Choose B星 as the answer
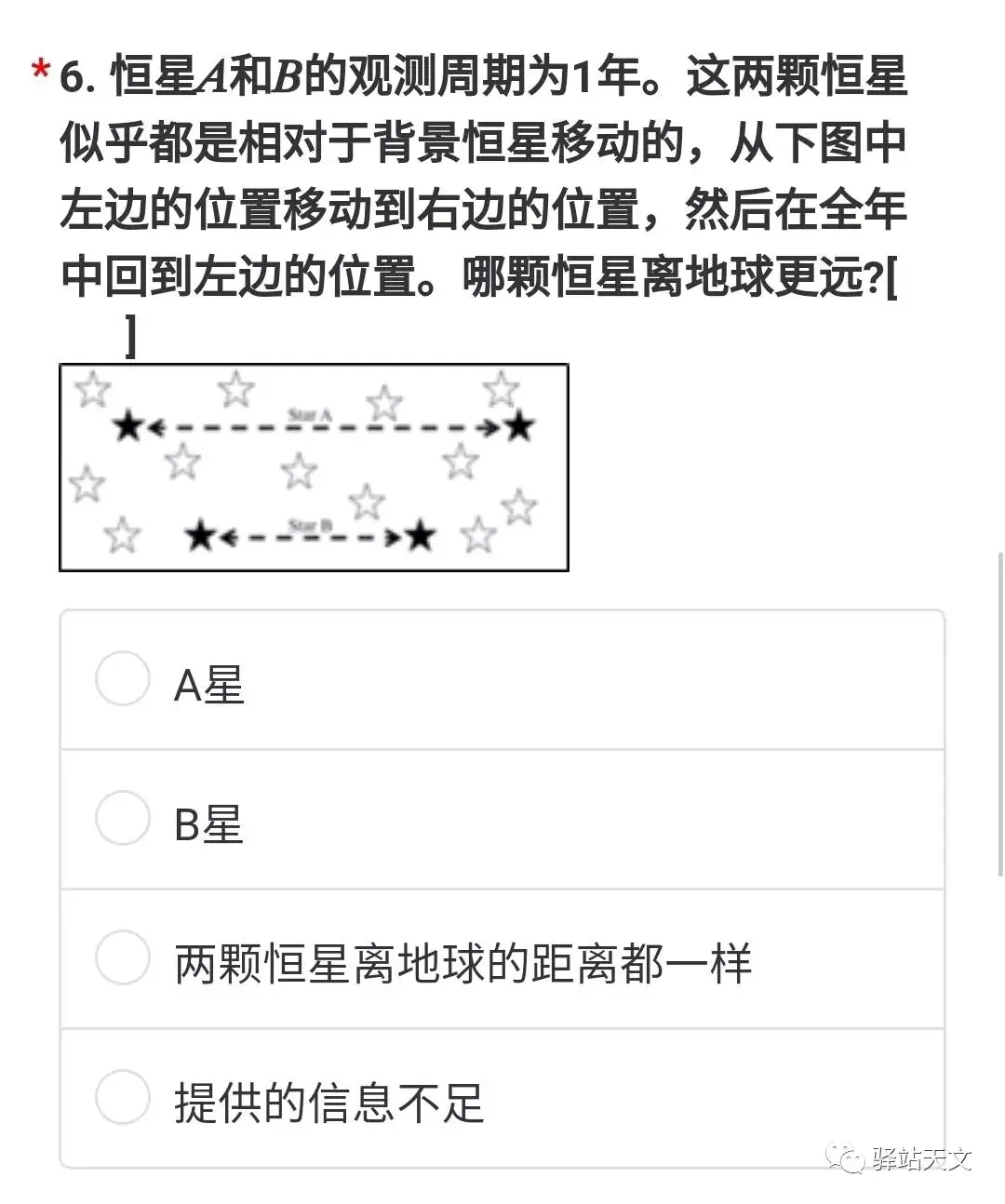The height and width of the screenshot is (1204, 1005). tap(502, 820)
